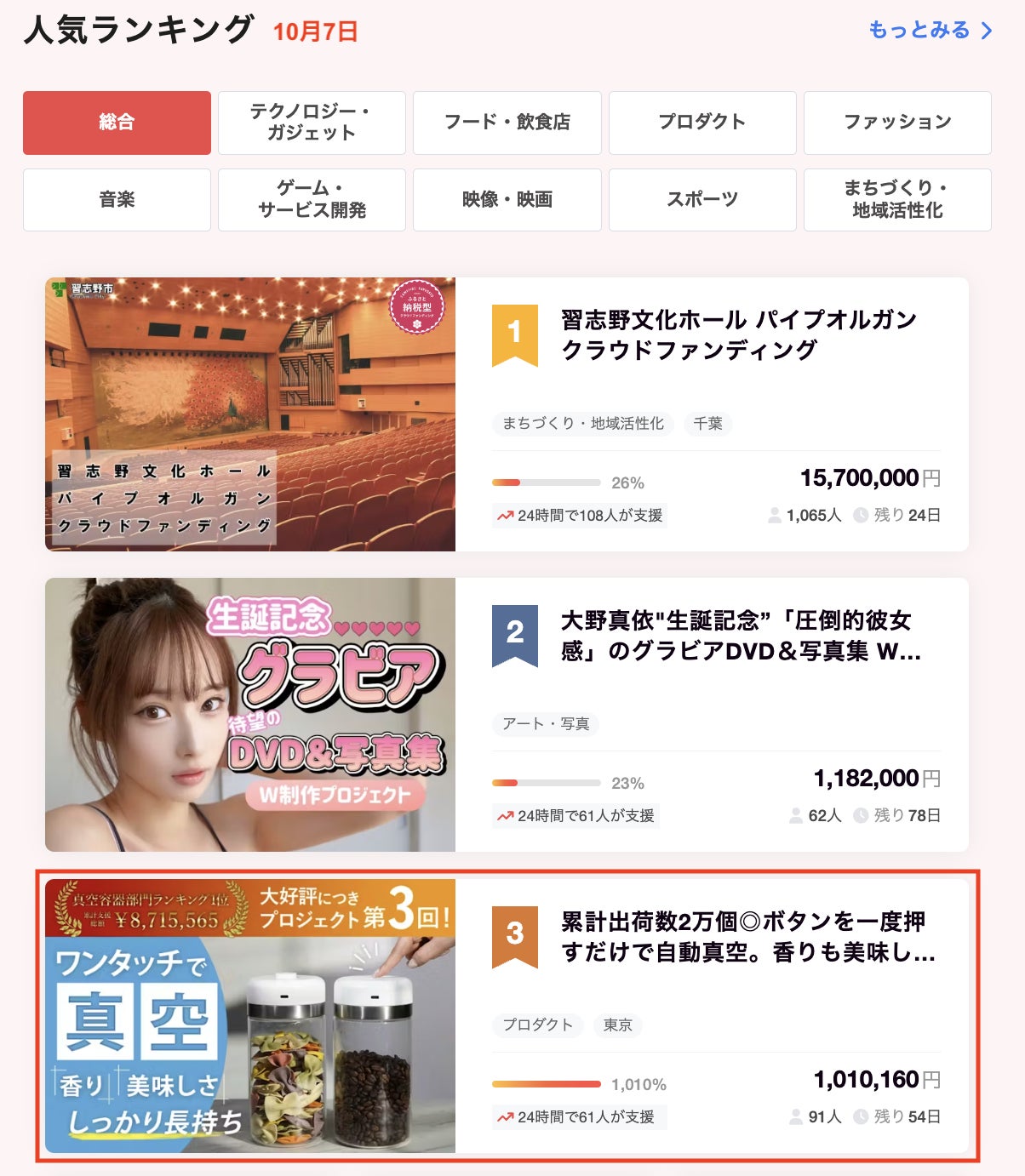This screenshot has width=1025, height=1176.
Task: Open the 自動真空 container project ranked third
Action: pos(747,936)
